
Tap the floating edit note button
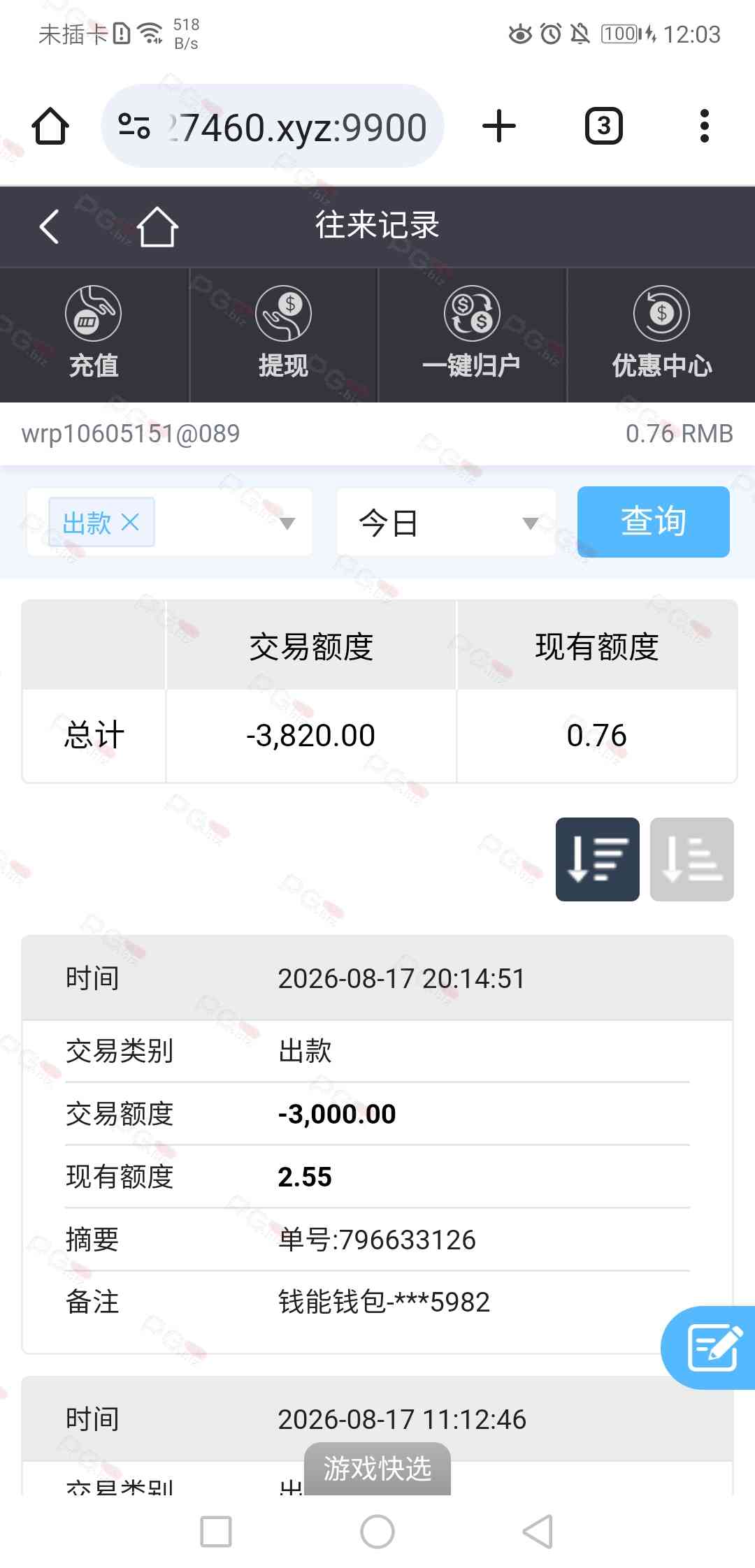tap(709, 1348)
